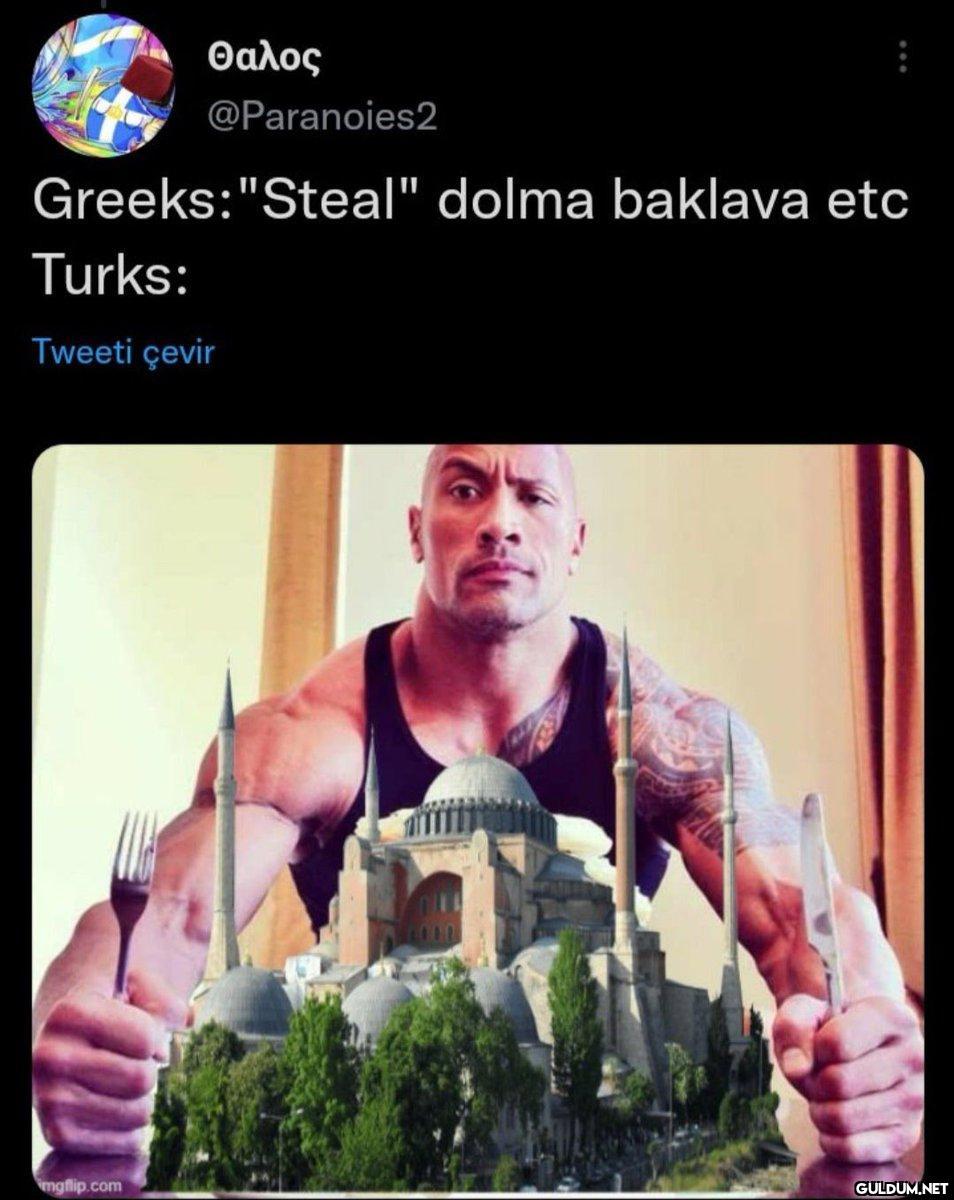Viewport: 954px width, 1200px height.
Task: Tap the 'Tweeti çevir' translate link
Action: (x=123, y=352)
